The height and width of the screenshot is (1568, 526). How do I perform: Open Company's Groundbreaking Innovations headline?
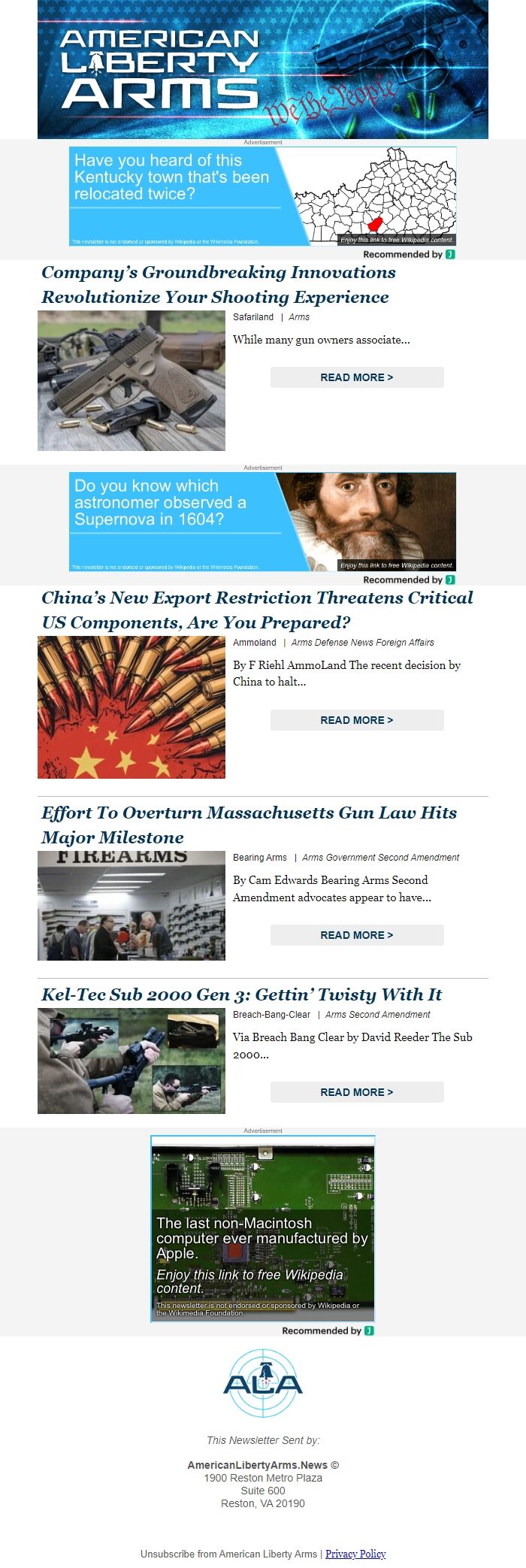coord(218,284)
